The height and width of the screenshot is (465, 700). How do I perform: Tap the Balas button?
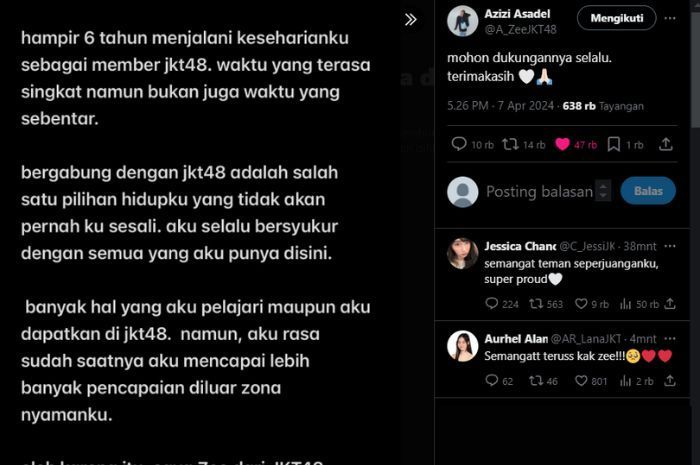point(648,190)
